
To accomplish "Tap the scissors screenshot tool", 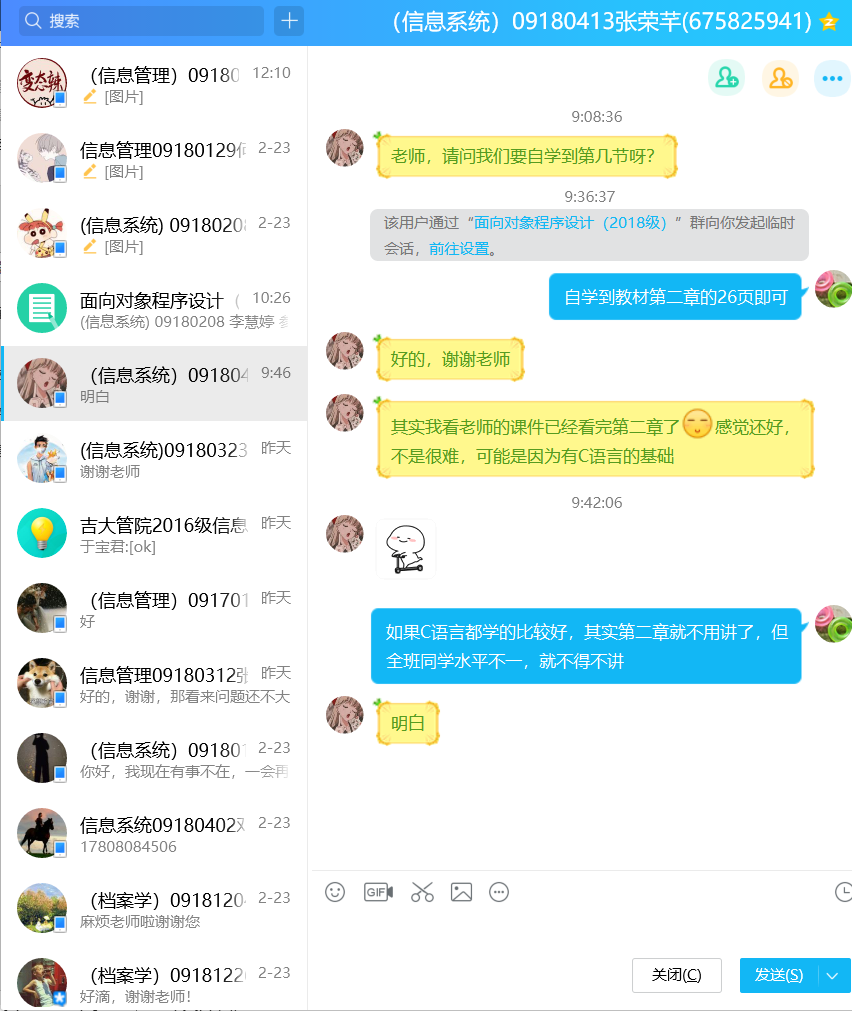I will pyautogui.click(x=422, y=892).
